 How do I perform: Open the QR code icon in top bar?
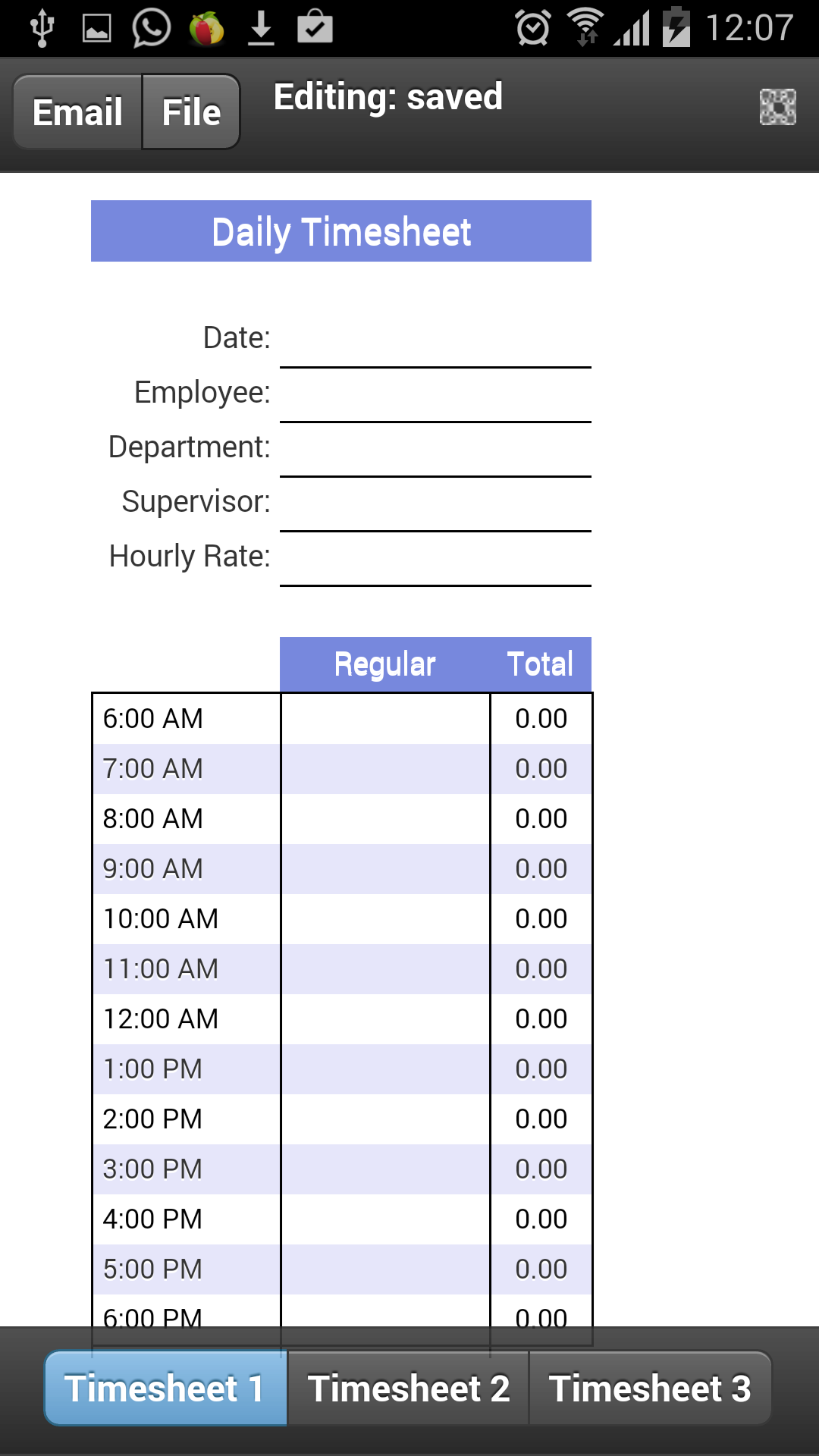(777, 108)
